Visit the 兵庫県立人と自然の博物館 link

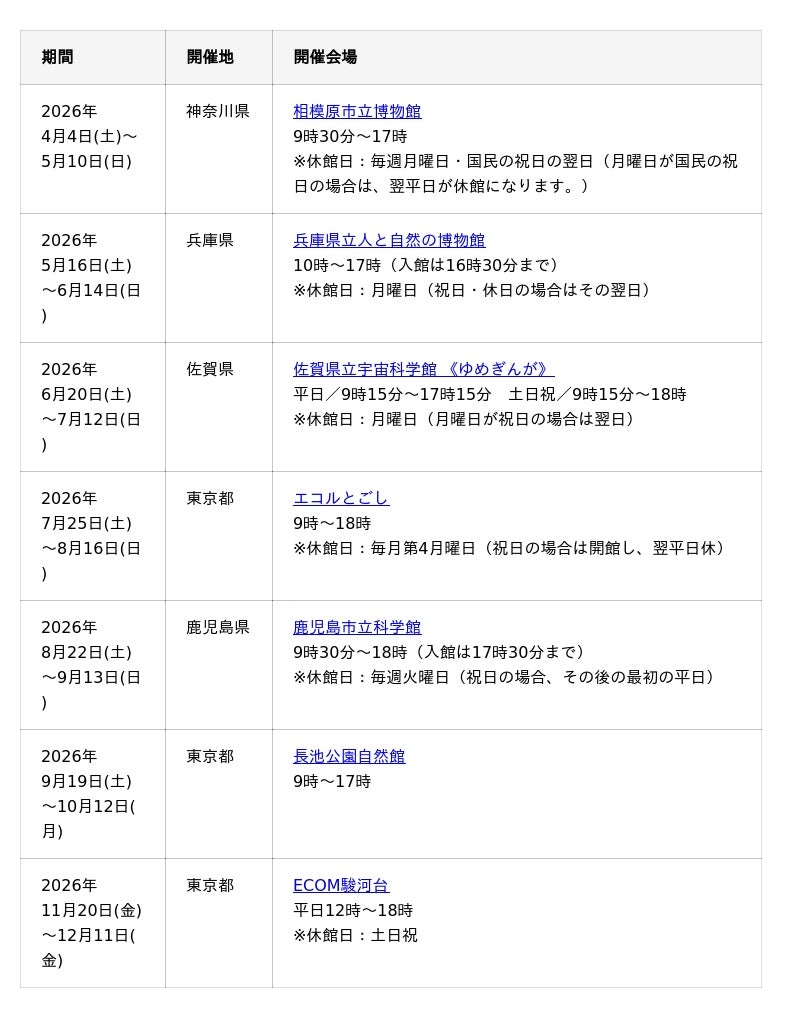tap(389, 240)
